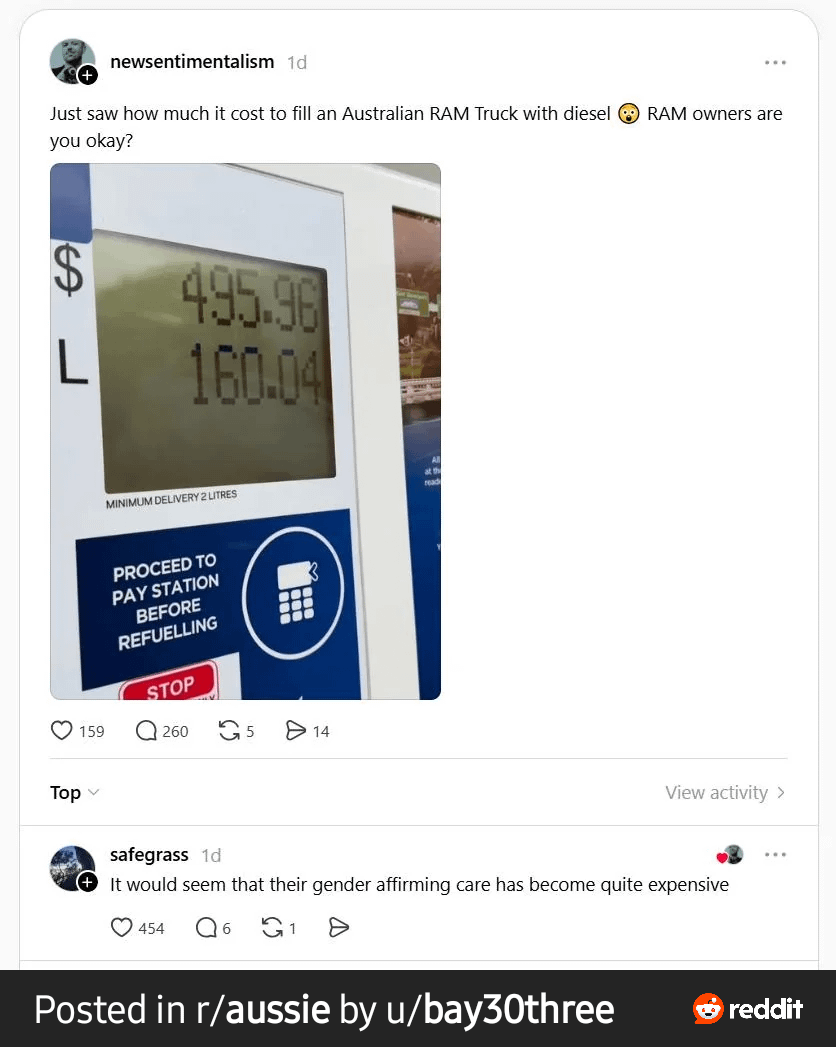Open comments on newsentimentalism's post
Screen dimensions: 836x1047
point(147,731)
